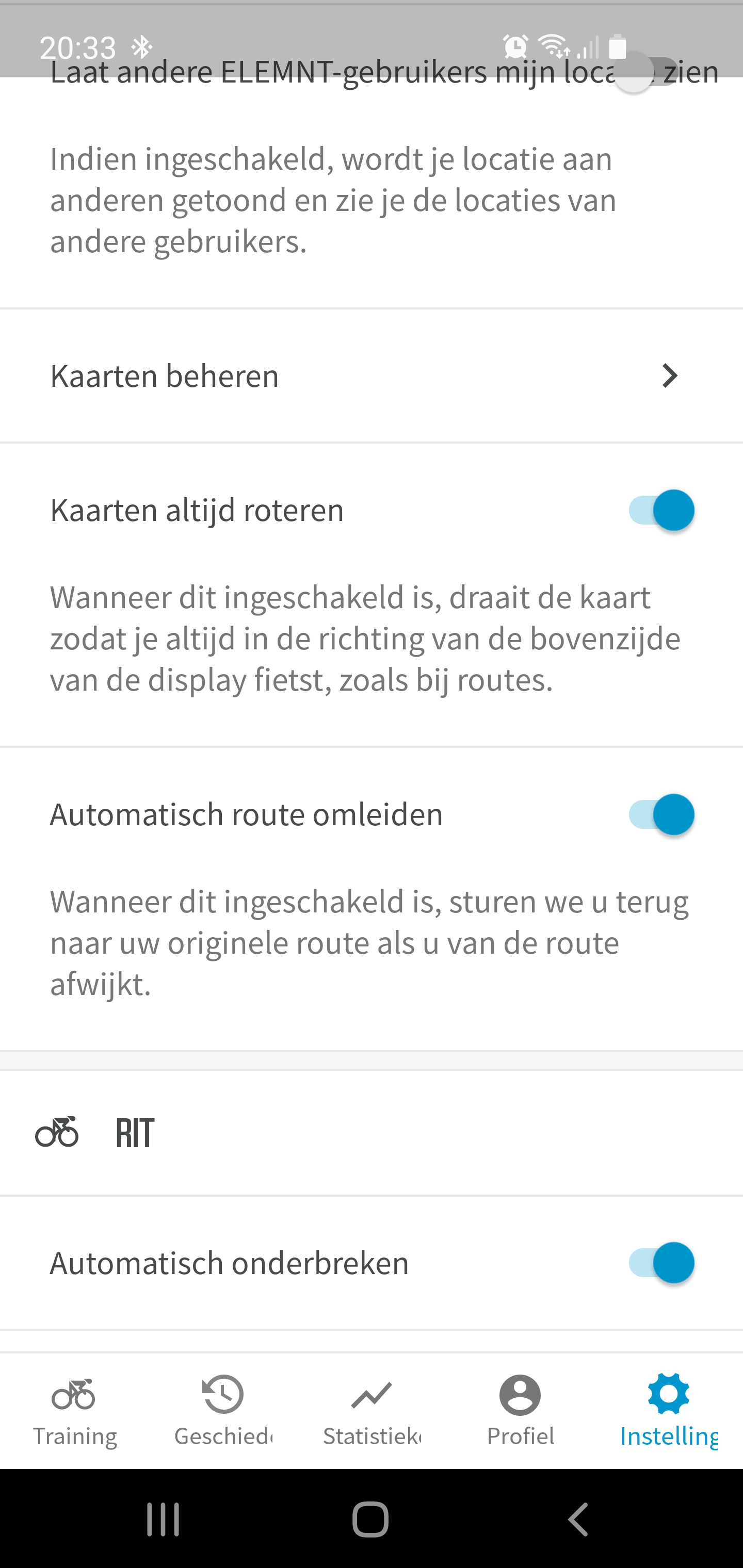743x1568 pixels.
Task: Disable Kaarten altijd roteren switch
Action: [x=661, y=510]
